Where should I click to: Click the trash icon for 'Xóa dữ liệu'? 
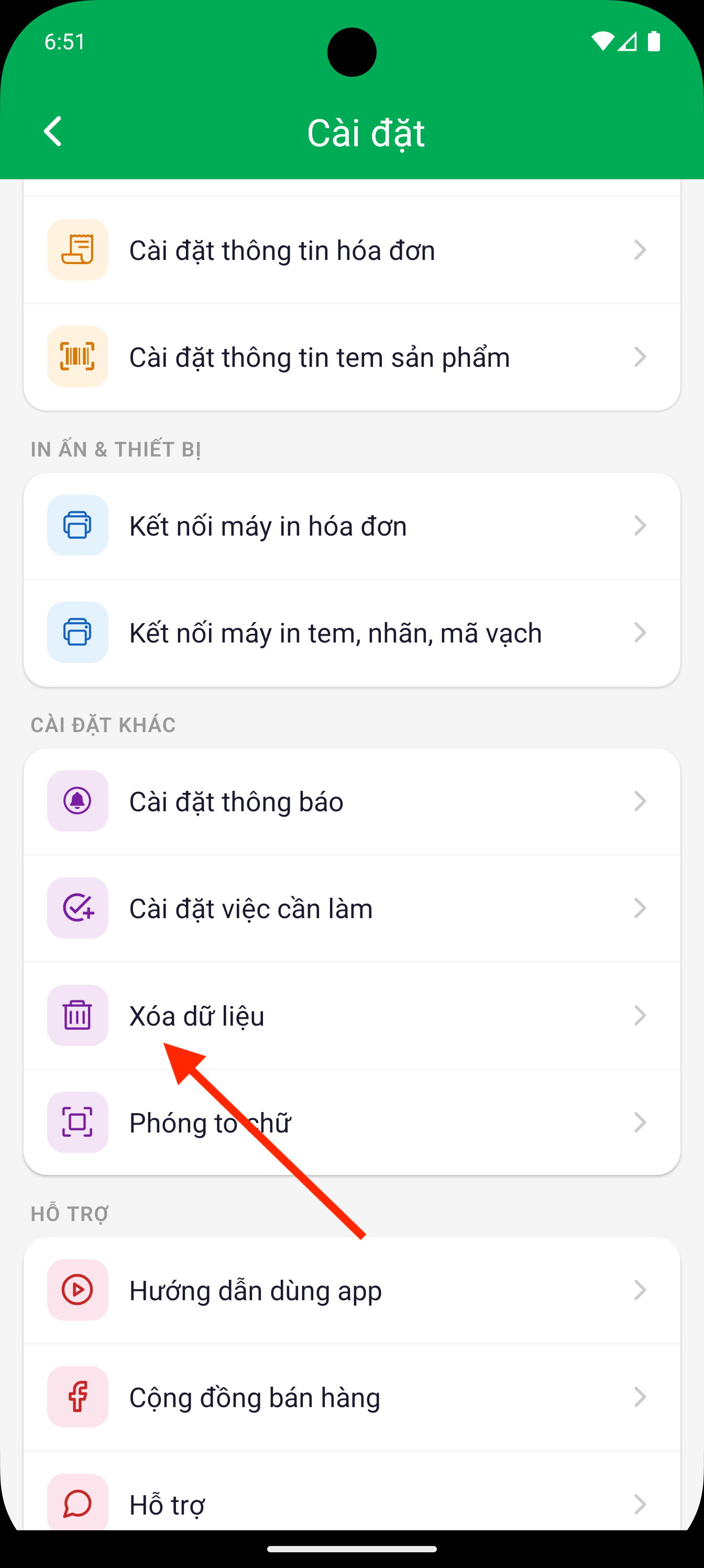pyautogui.click(x=78, y=1015)
